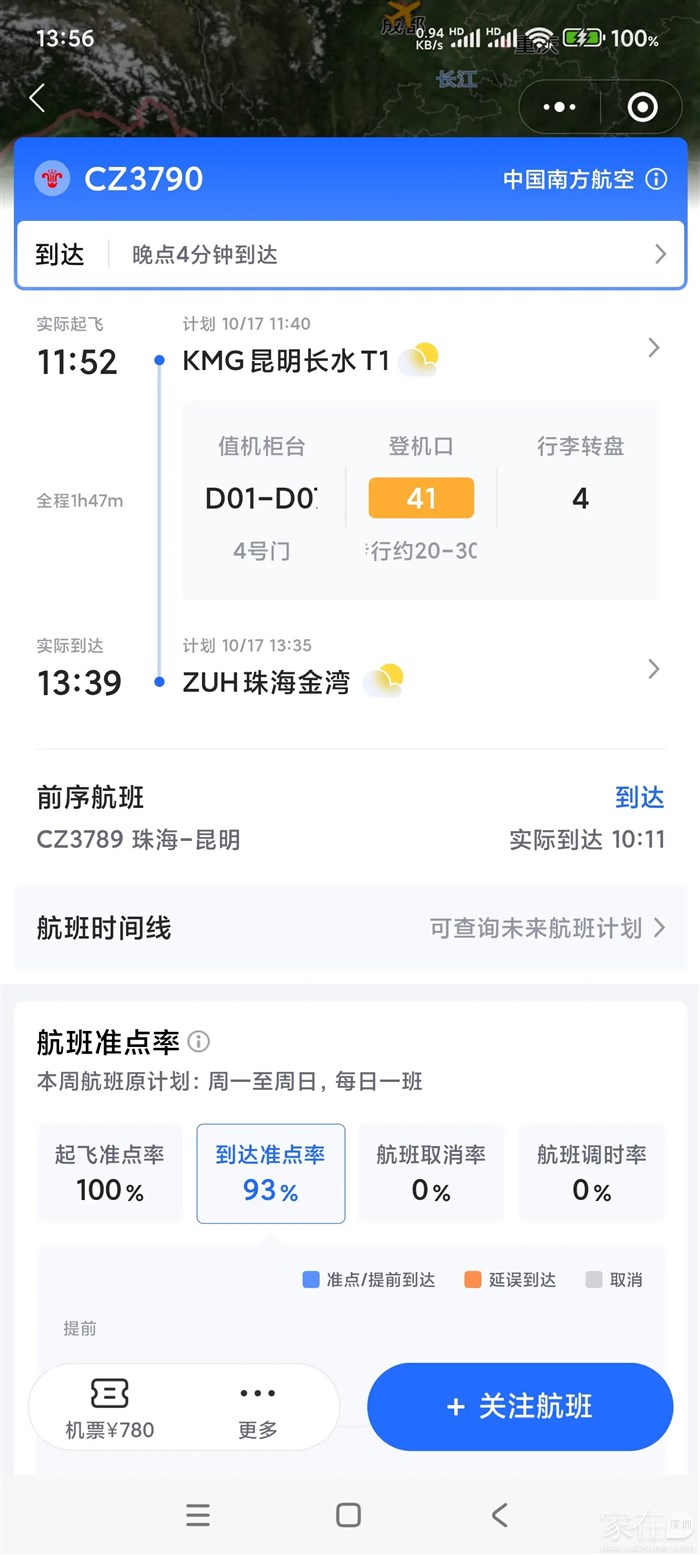Open recent apps from the system menu button

(x=198, y=1515)
